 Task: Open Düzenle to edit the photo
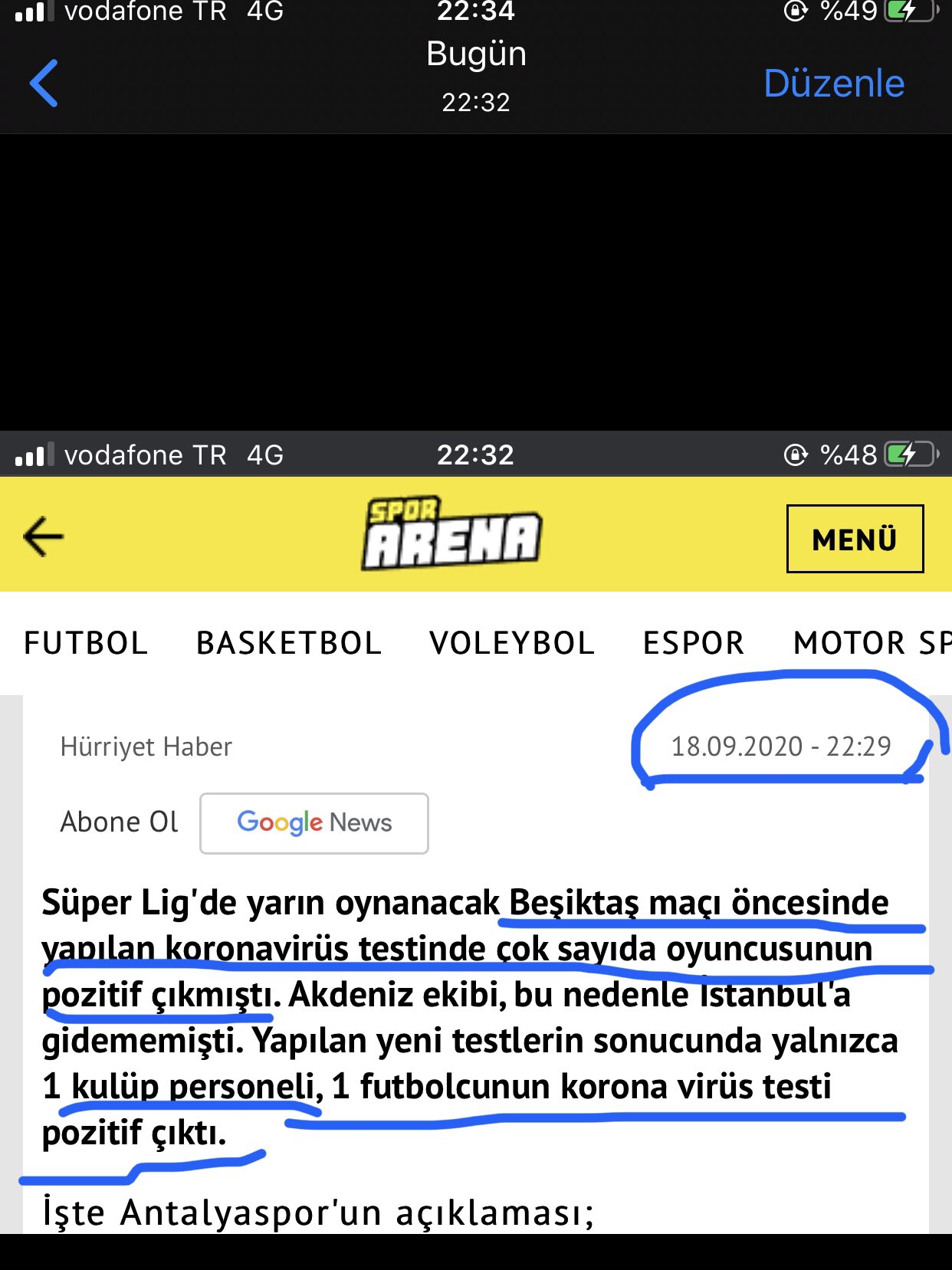coord(834,83)
